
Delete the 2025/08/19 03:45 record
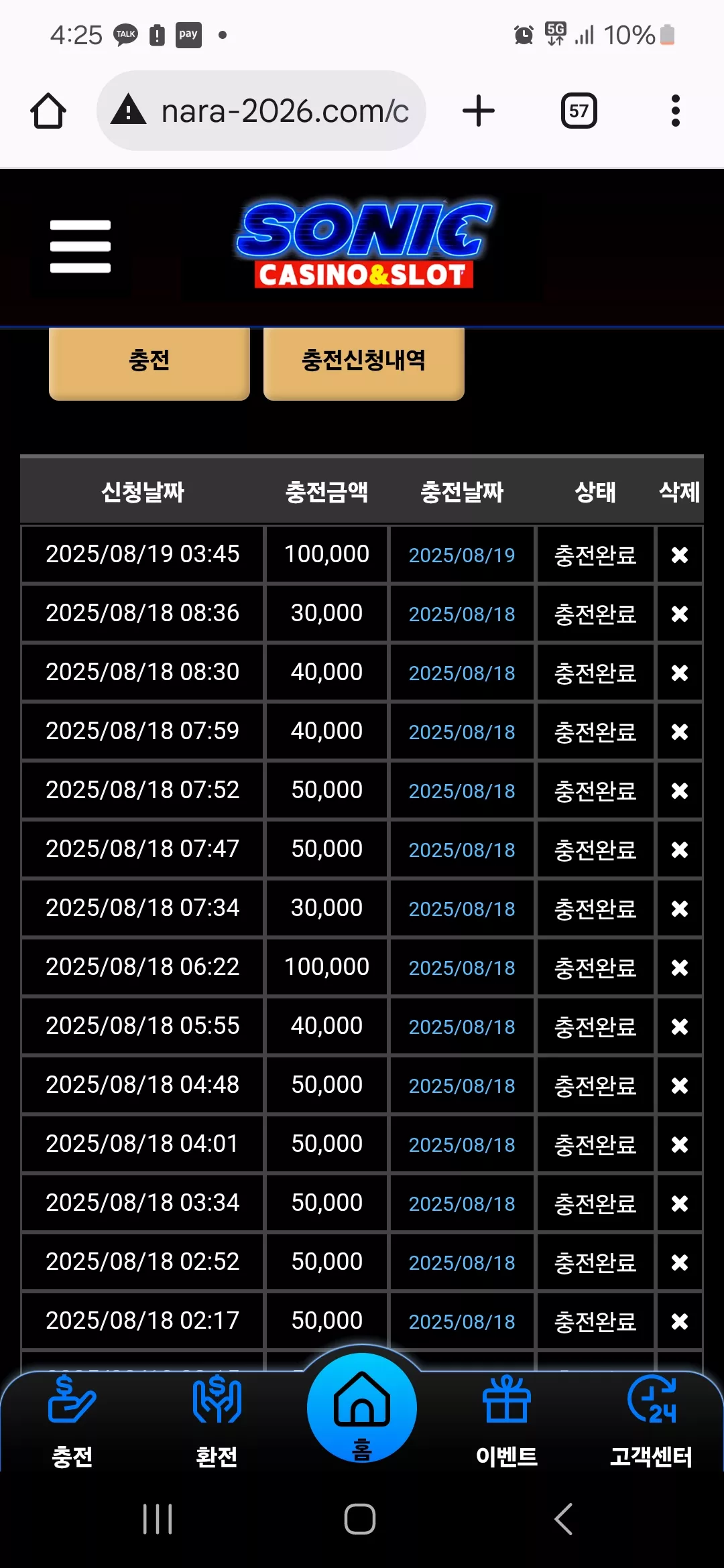(x=680, y=555)
